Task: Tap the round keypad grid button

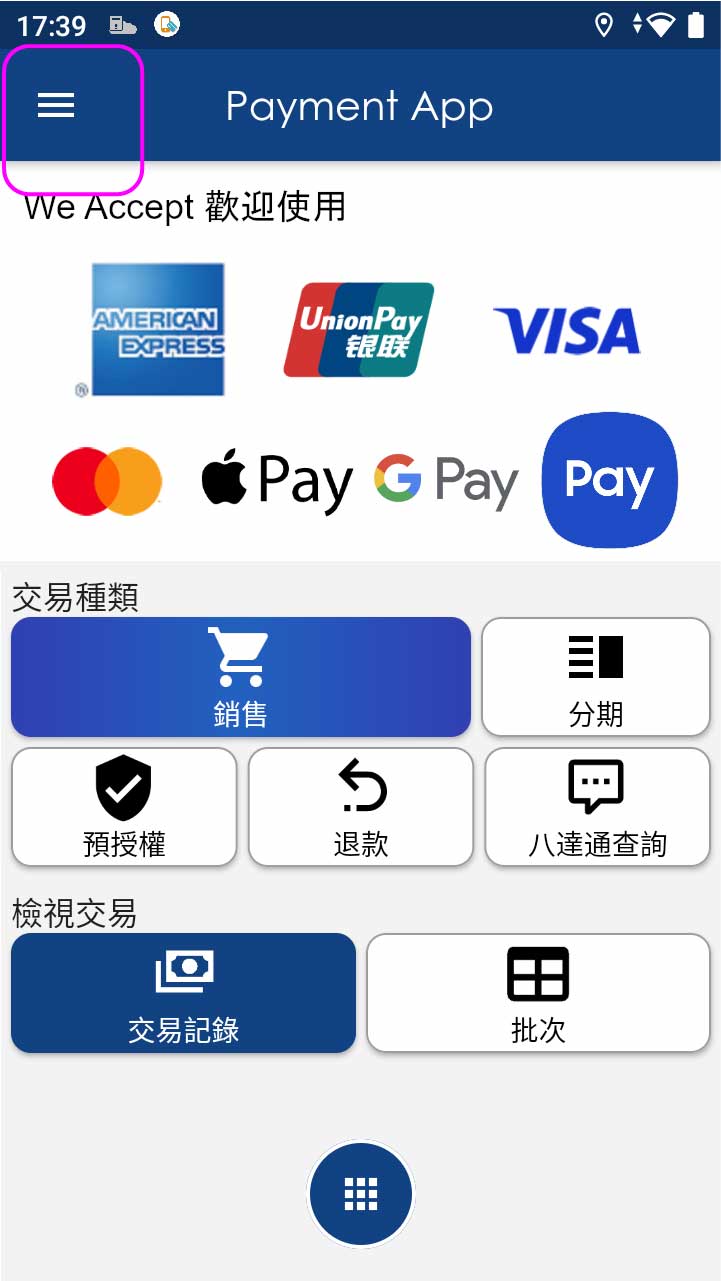Action: click(361, 1193)
